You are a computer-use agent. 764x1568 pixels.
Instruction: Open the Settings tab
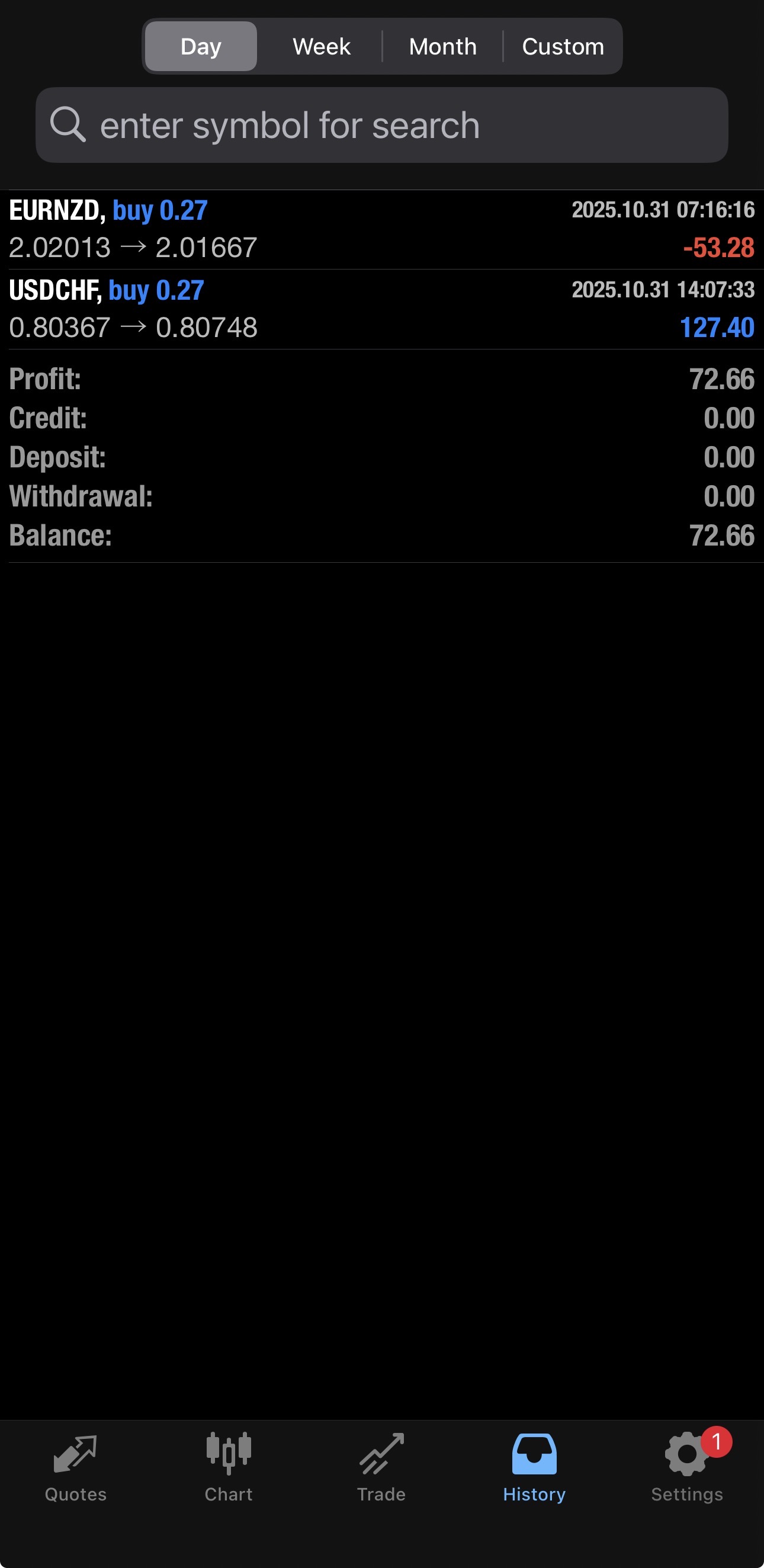coord(686,1467)
